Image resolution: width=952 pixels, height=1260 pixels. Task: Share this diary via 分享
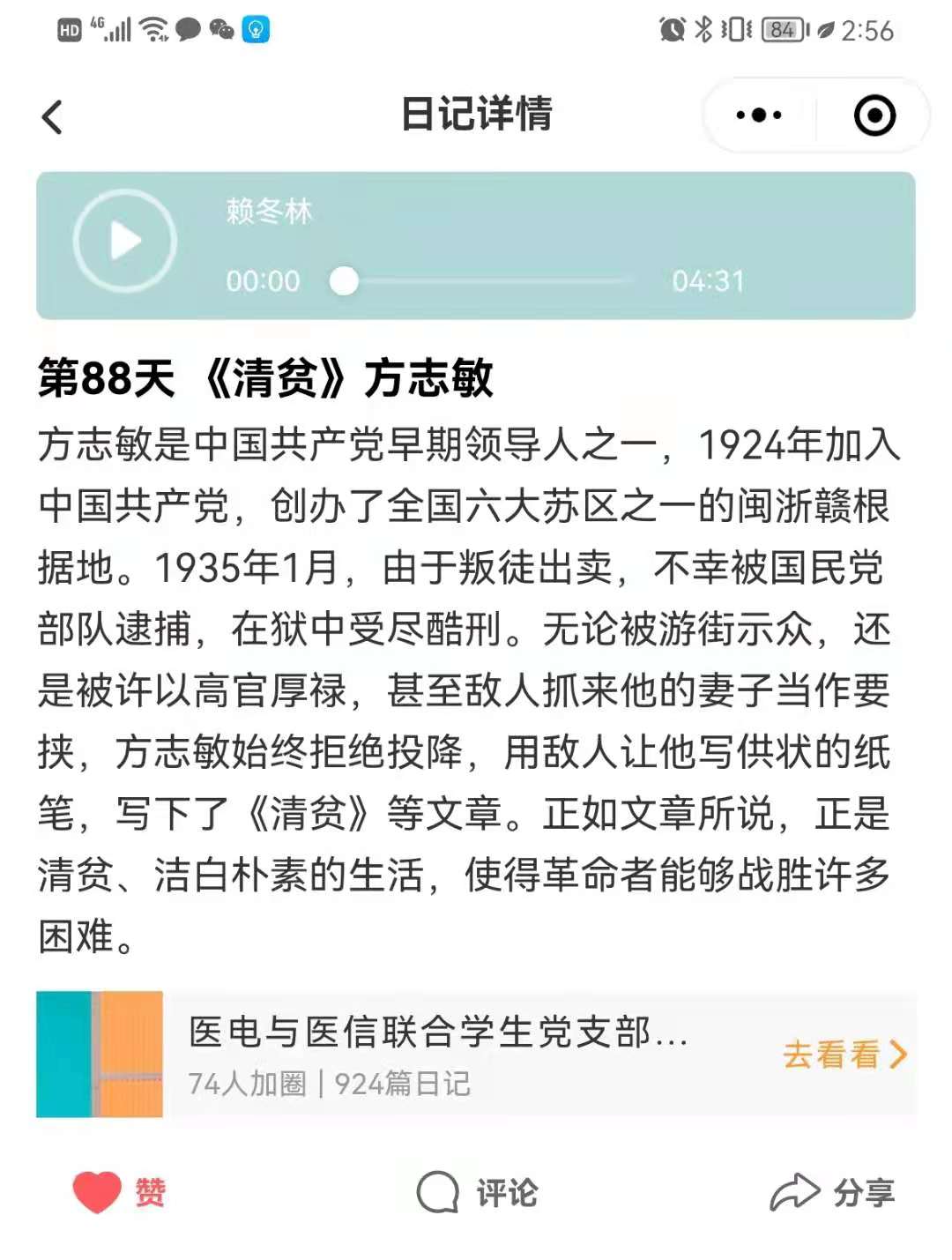(833, 1193)
